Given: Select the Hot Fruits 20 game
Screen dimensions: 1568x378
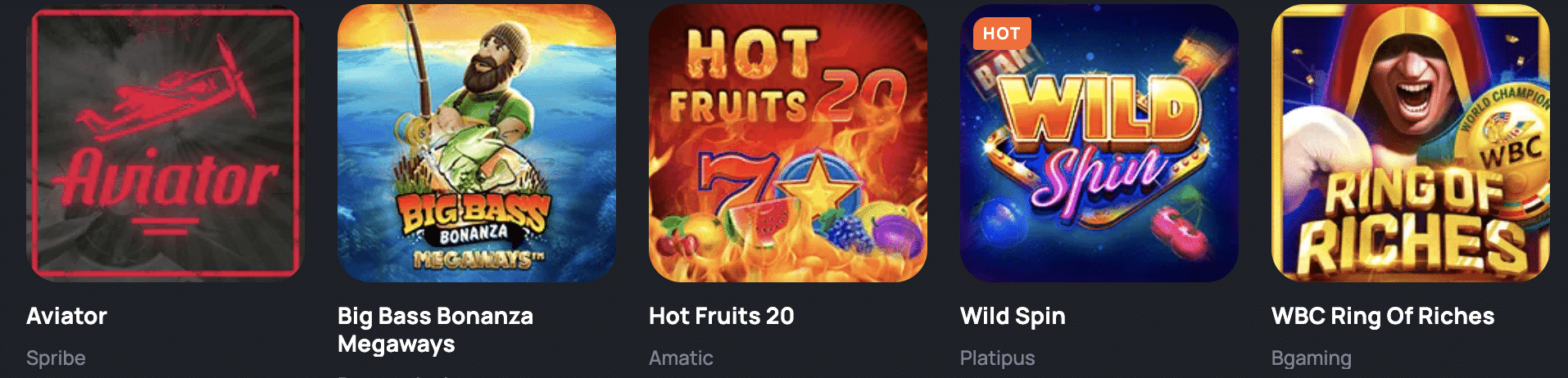Looking at the screenshot, I should click(787, 144).
